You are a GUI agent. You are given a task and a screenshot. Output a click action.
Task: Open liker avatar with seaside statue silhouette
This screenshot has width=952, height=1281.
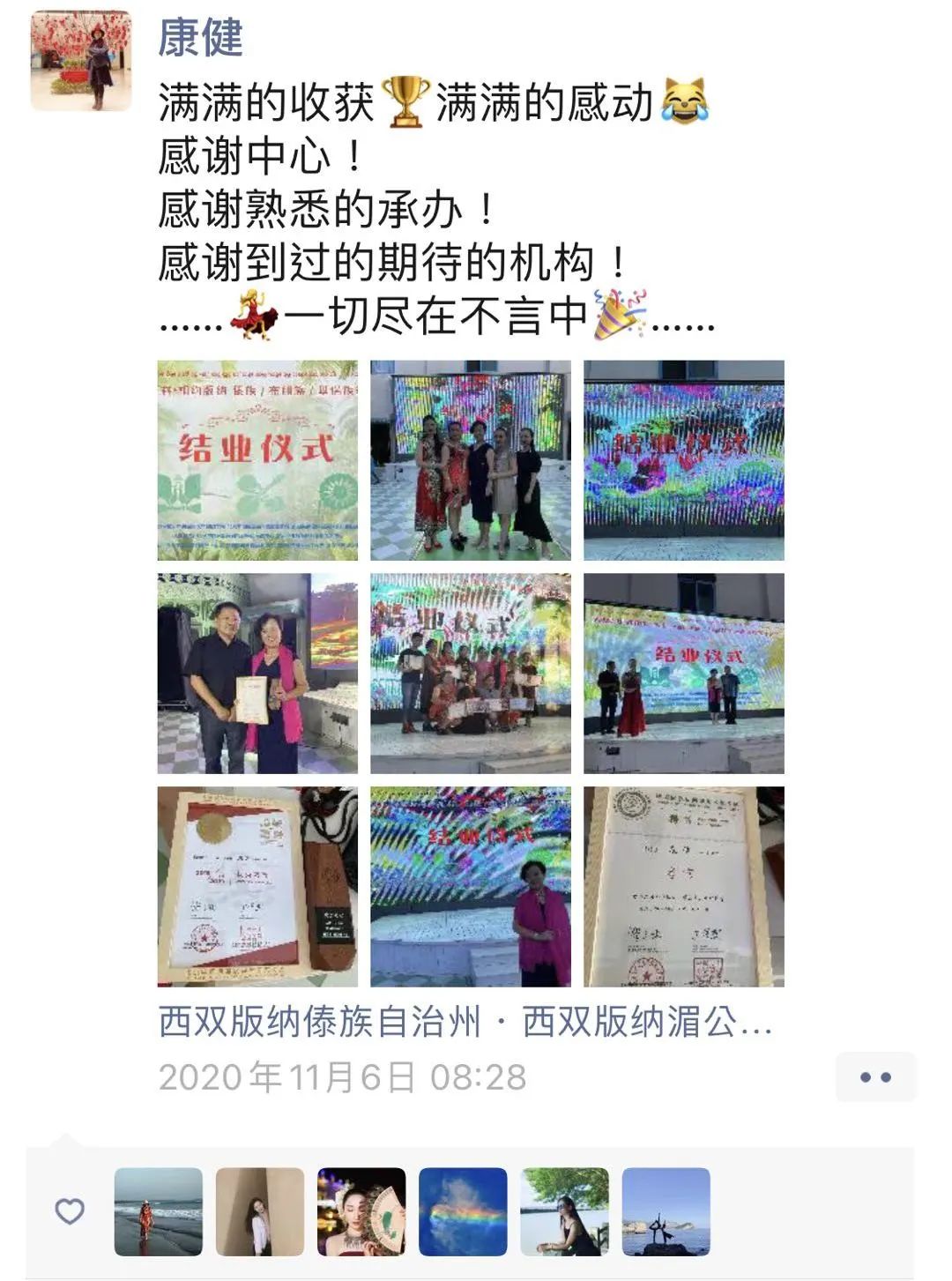[x=666, y=1211]
